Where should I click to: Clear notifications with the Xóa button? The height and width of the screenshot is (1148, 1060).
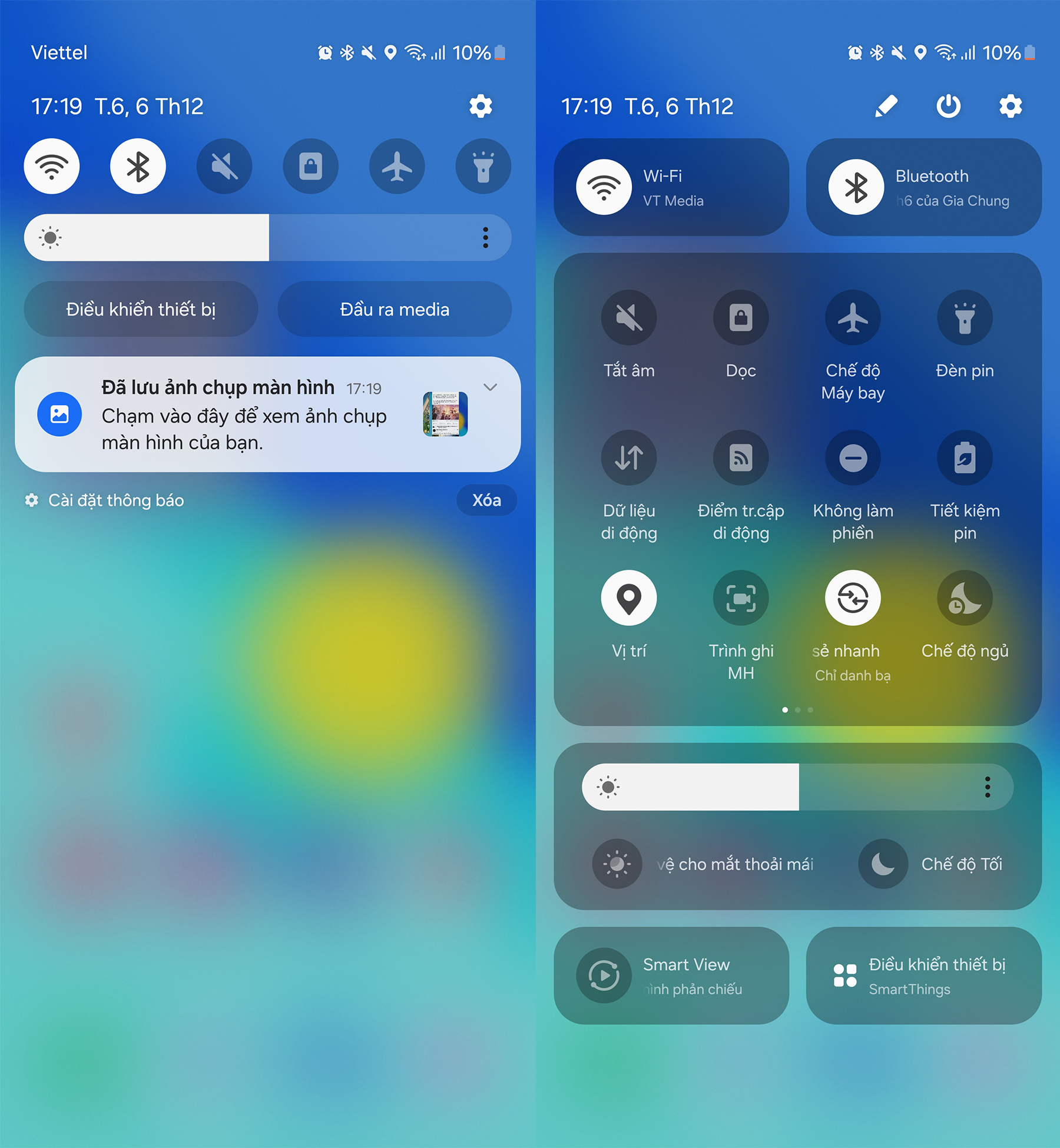click(486, 500)
